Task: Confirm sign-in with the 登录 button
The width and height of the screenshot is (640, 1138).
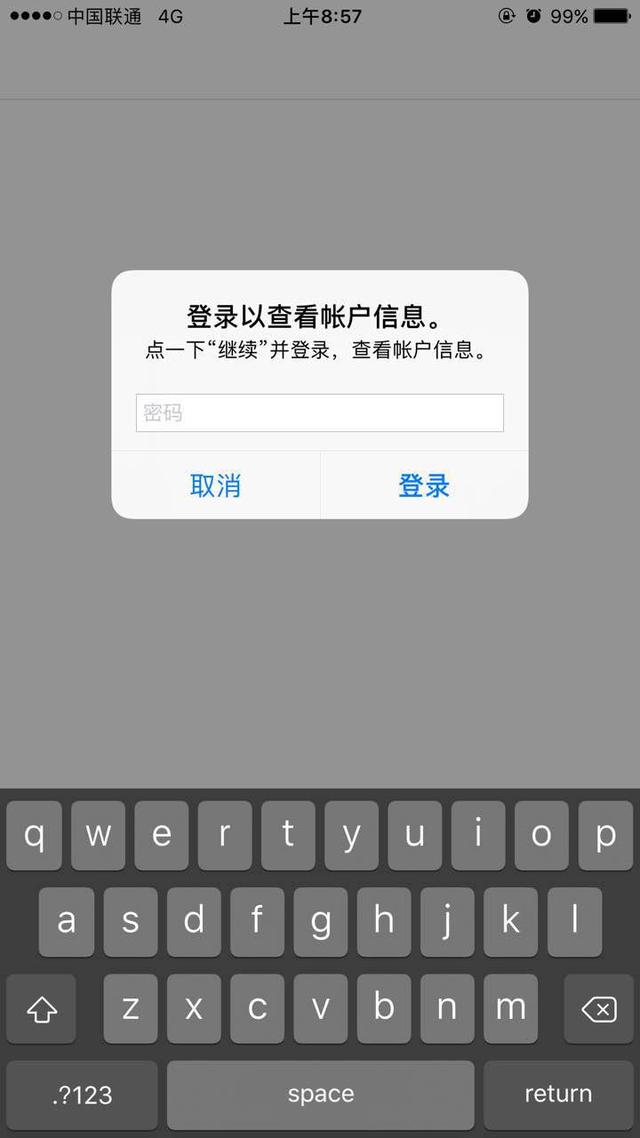Action: [424, 486]
